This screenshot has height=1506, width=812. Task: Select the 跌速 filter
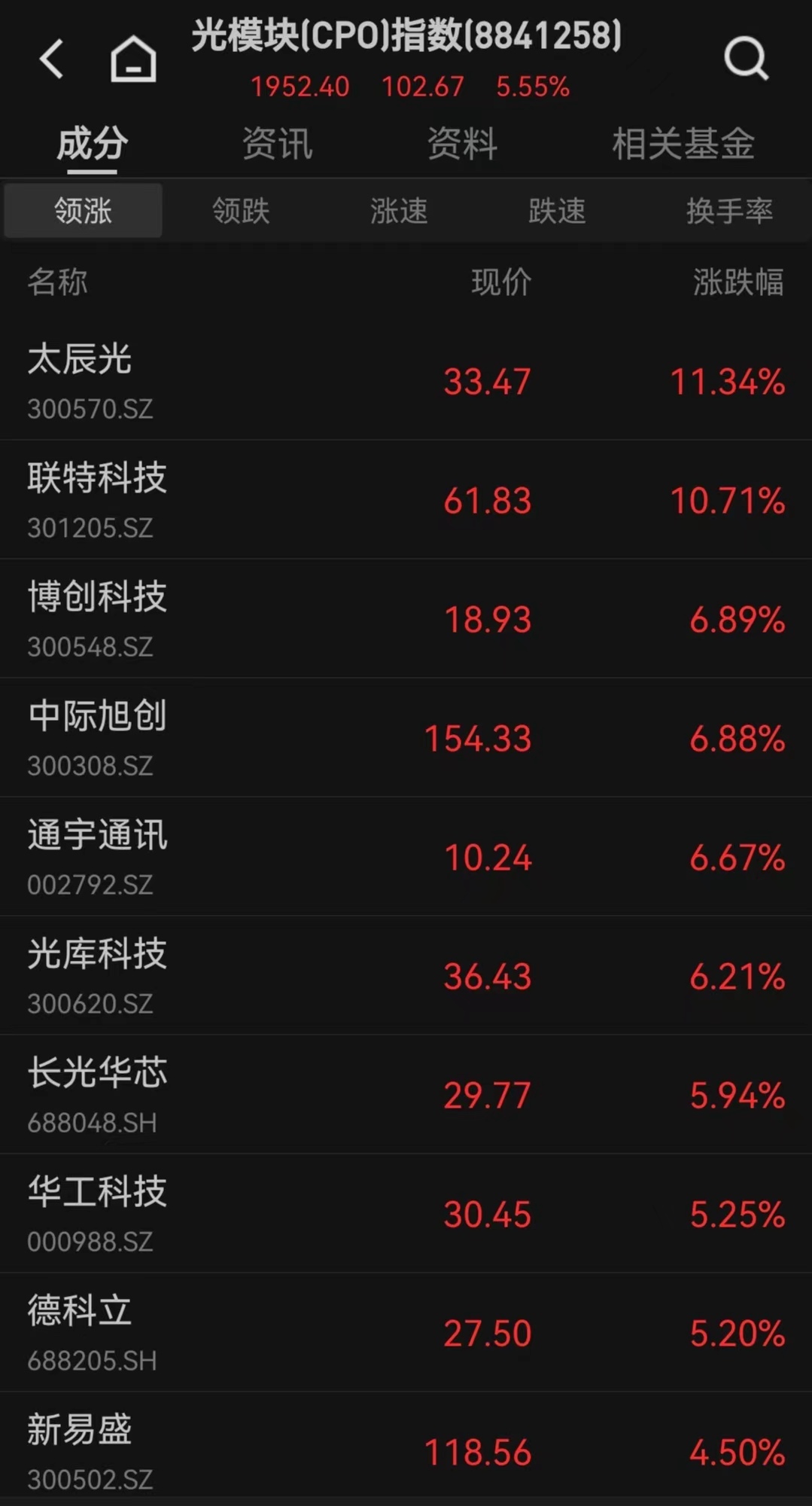pos(557,211)
